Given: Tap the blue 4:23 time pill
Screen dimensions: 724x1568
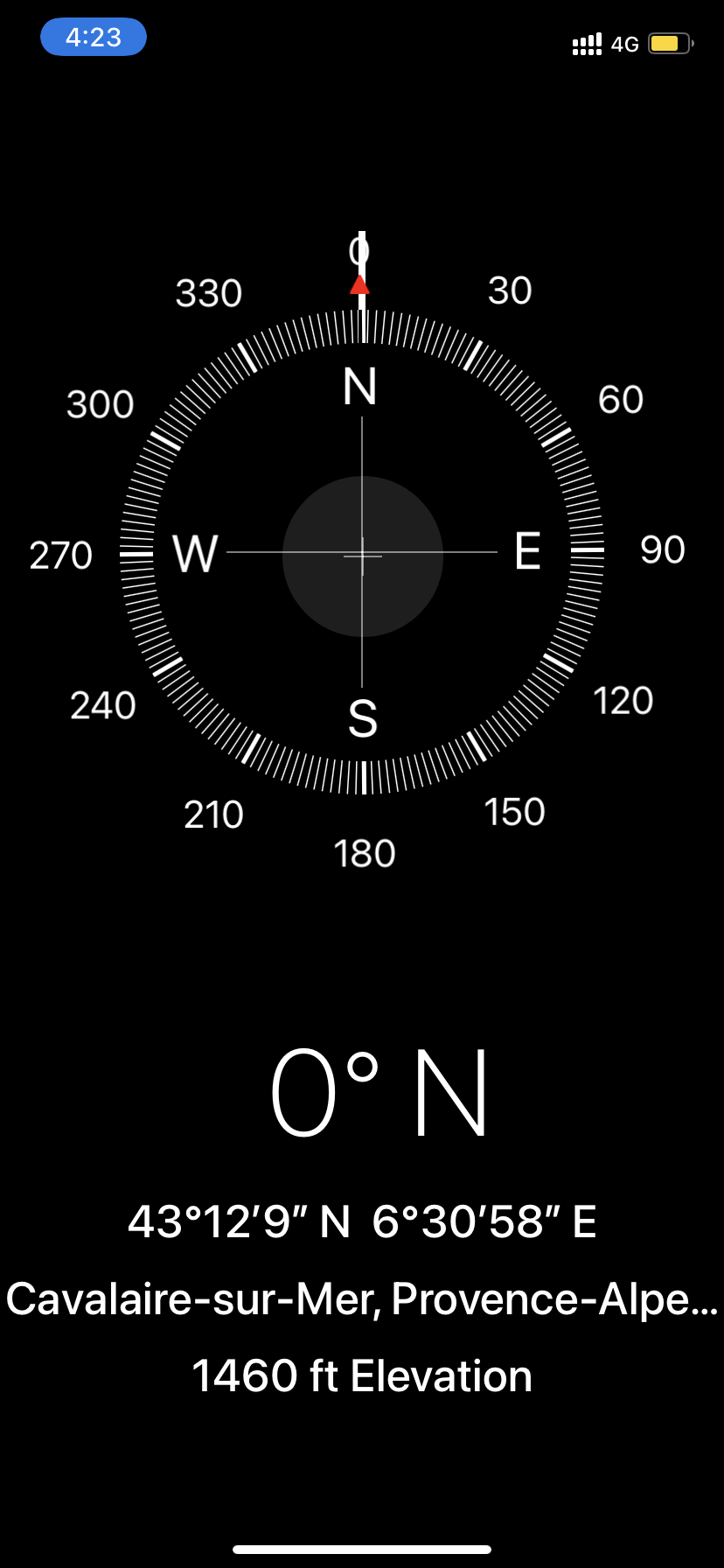Looking at the screenshot, I should (94, 37).
